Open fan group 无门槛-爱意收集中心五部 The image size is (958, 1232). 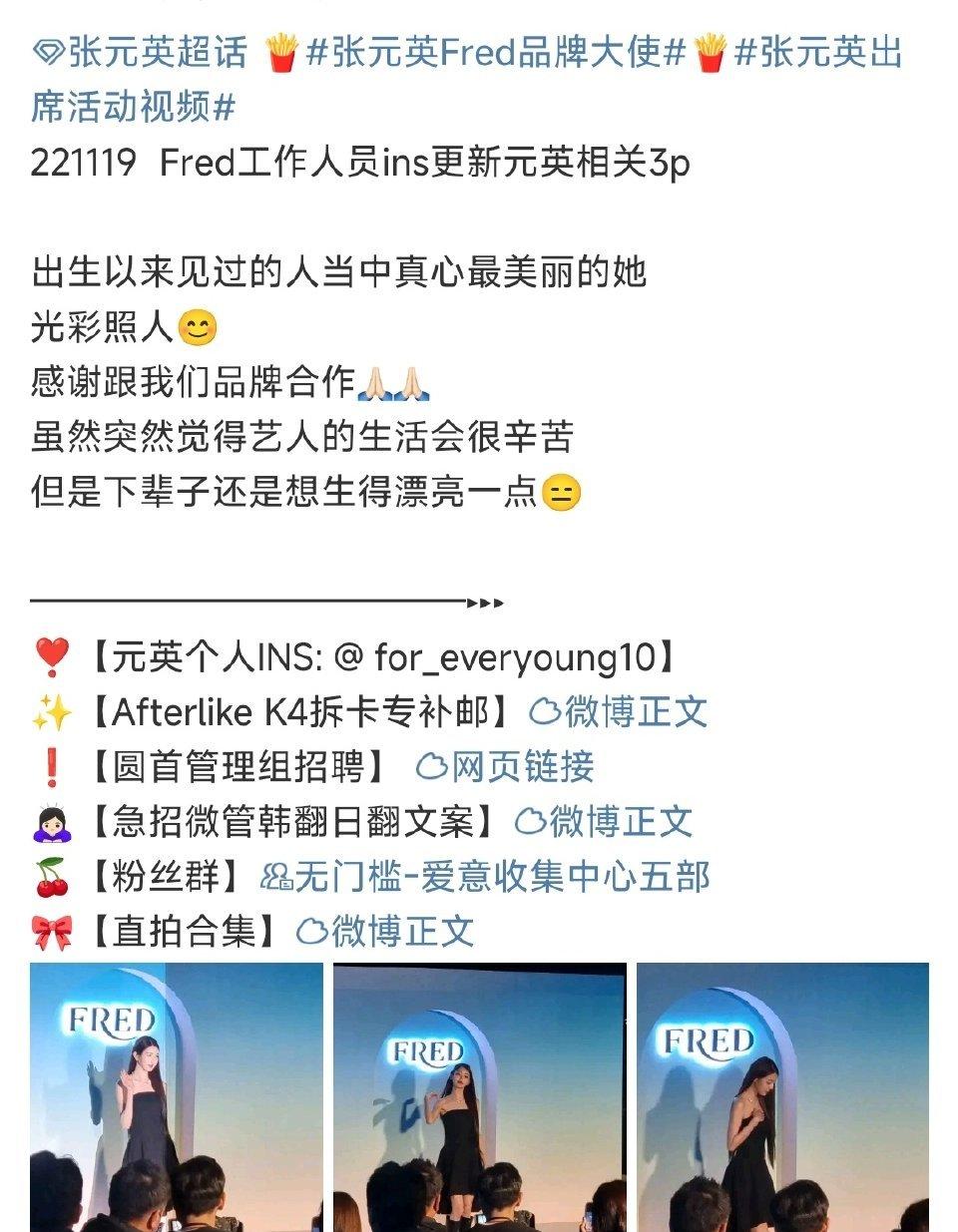pyautogui.click(x=485, y=877)
